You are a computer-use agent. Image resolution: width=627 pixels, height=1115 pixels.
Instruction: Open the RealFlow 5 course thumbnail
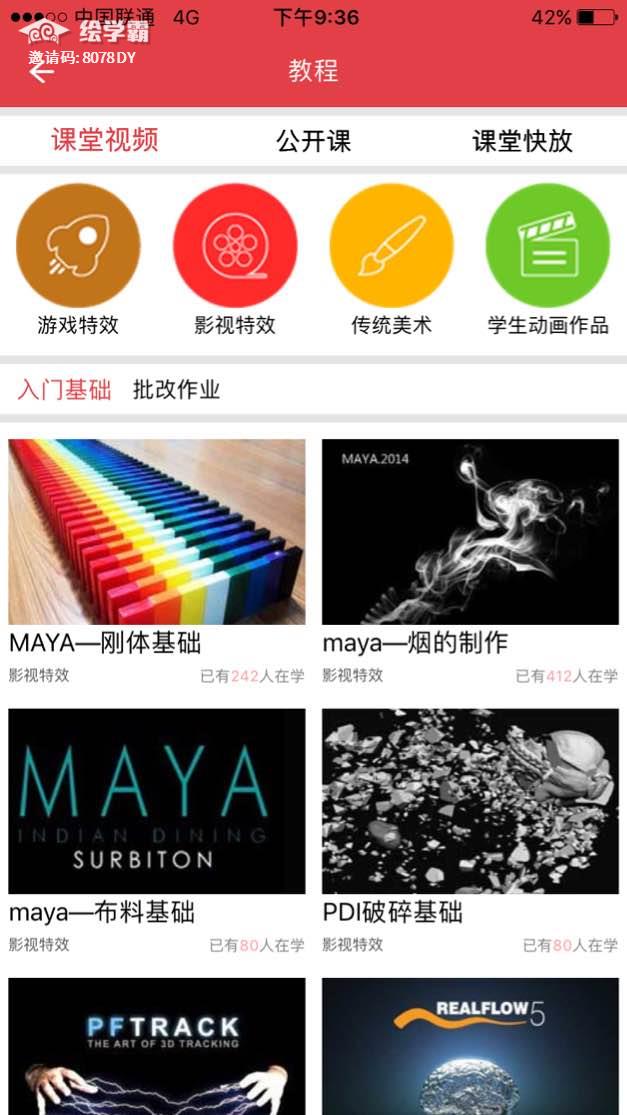(x=470, y=1046)
